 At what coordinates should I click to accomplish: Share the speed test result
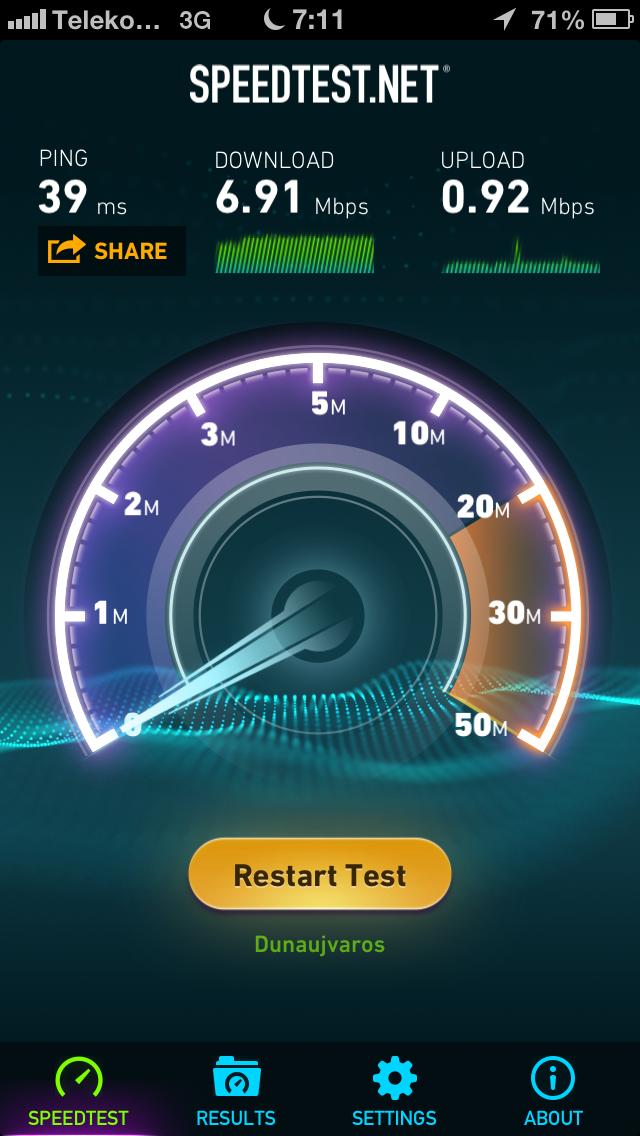point(112,251)
